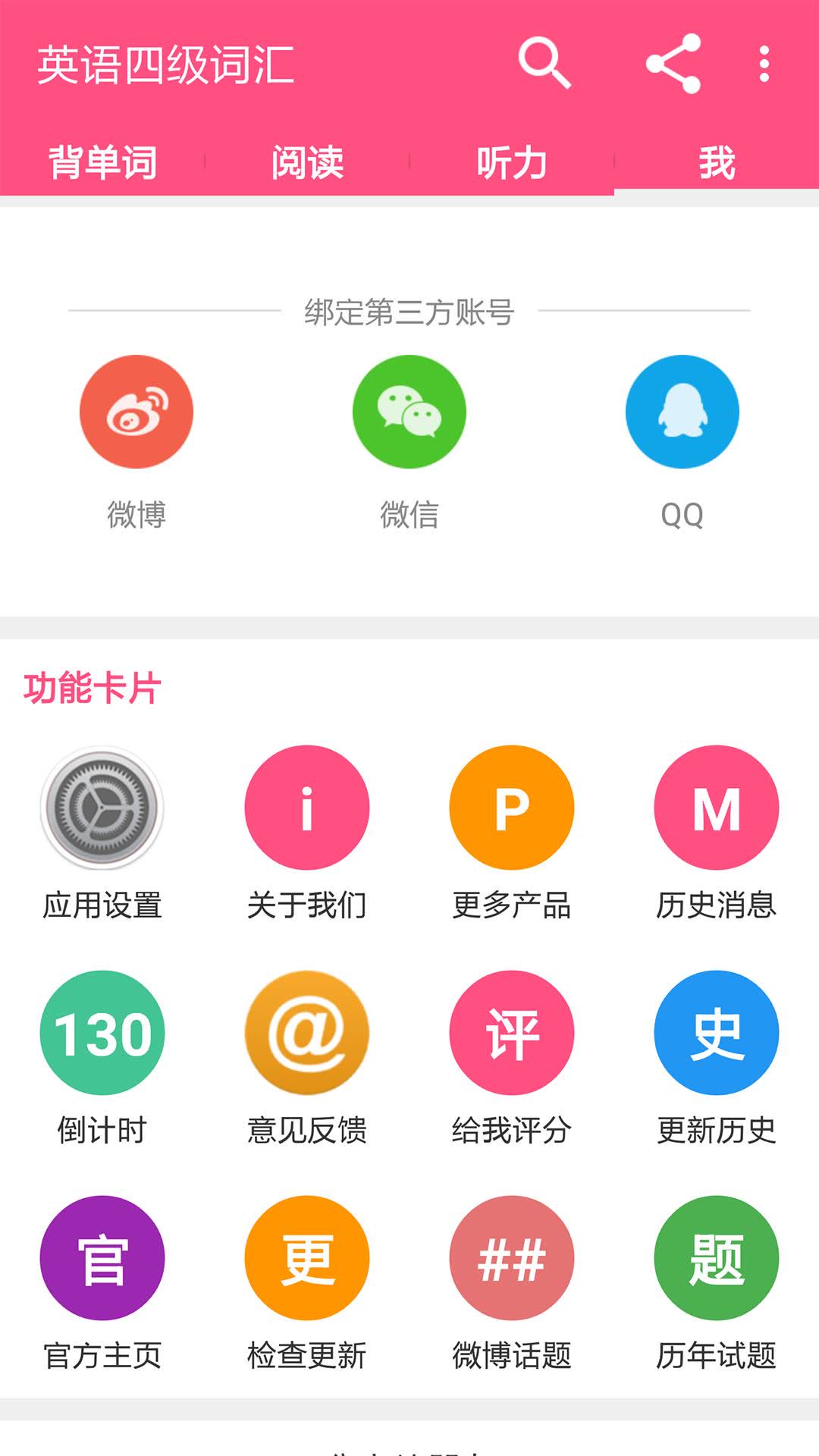Screen dimensions: 819x1456
Task: Bind the Weibo account icon
Action: [x=136, y=411]
